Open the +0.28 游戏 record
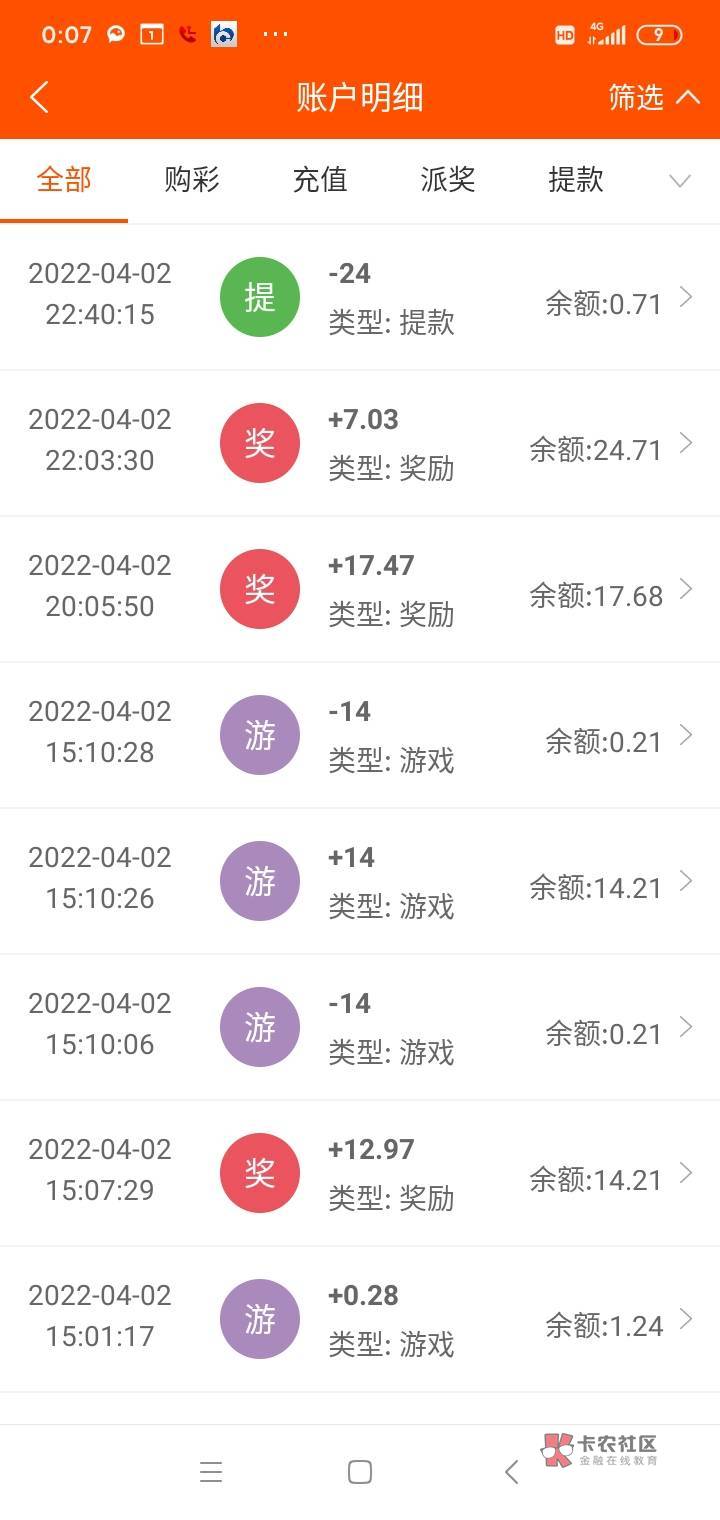Image resolution: width=720 pixels, height=1520 pixels. [360, 1319]
